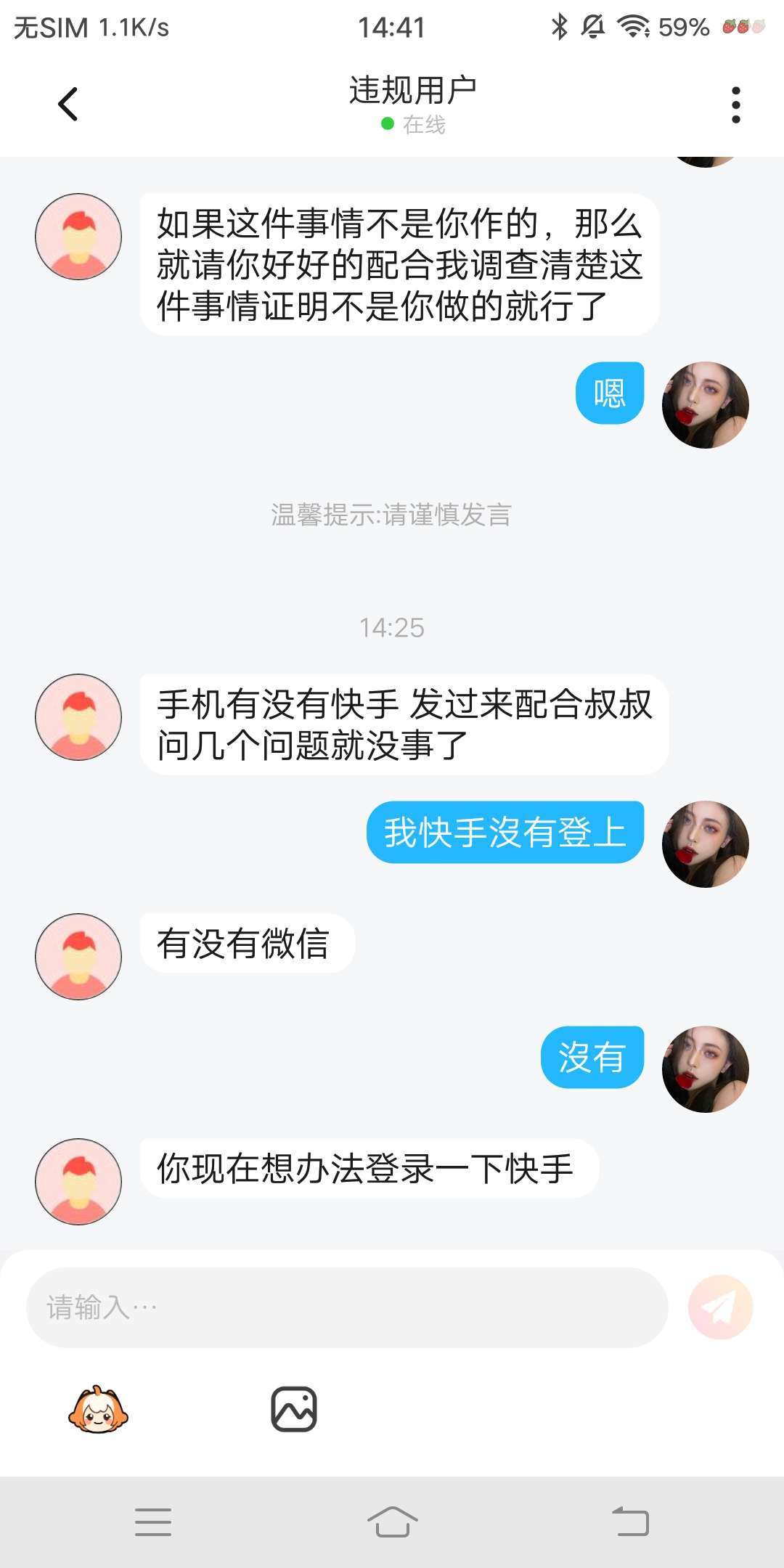The image size is (784, 1568).
Task: Focus the 请输入 message input field
Action: coord(347,1307)
